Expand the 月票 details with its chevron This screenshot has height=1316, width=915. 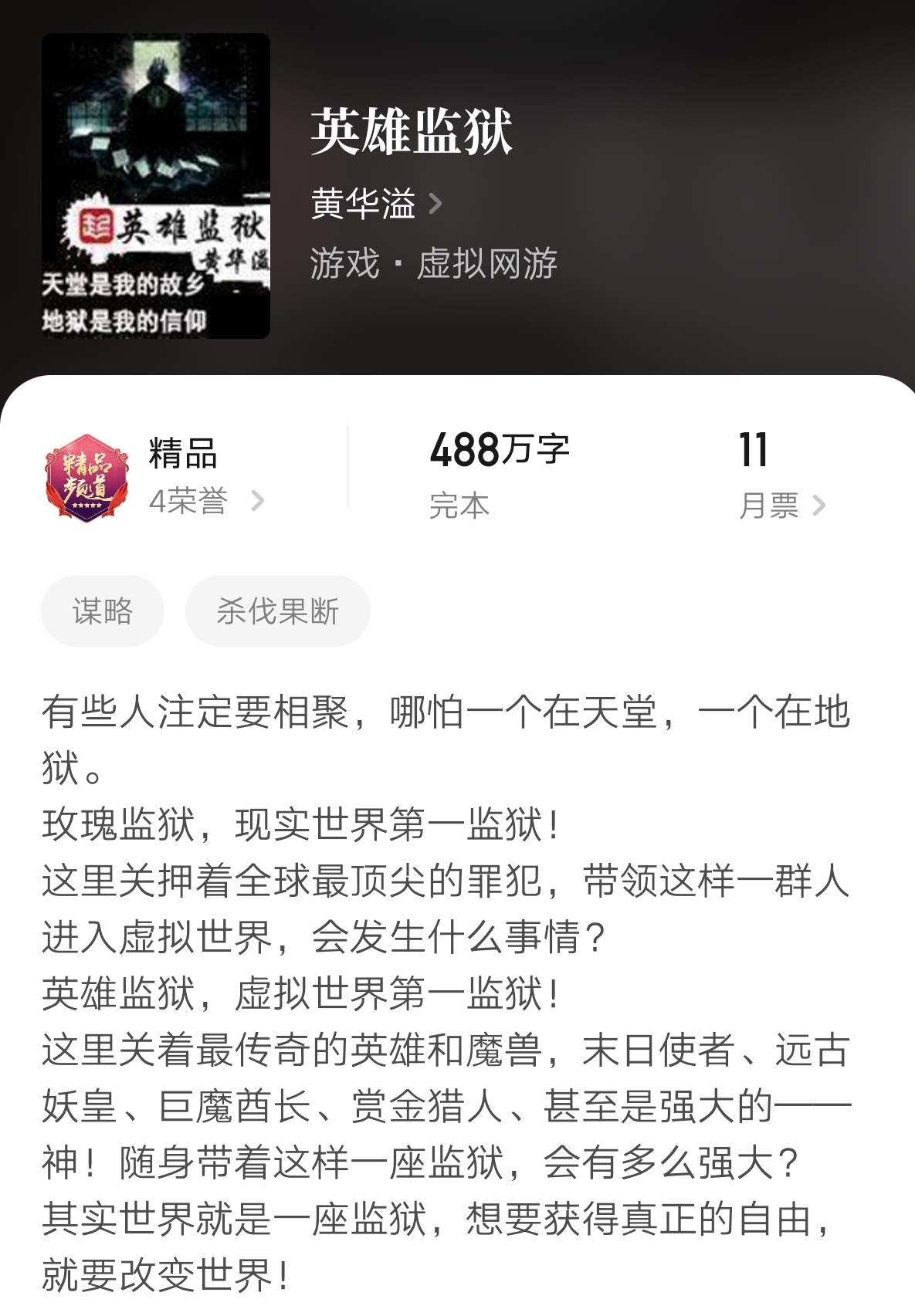pyautogui.click(x=818, y=506)
